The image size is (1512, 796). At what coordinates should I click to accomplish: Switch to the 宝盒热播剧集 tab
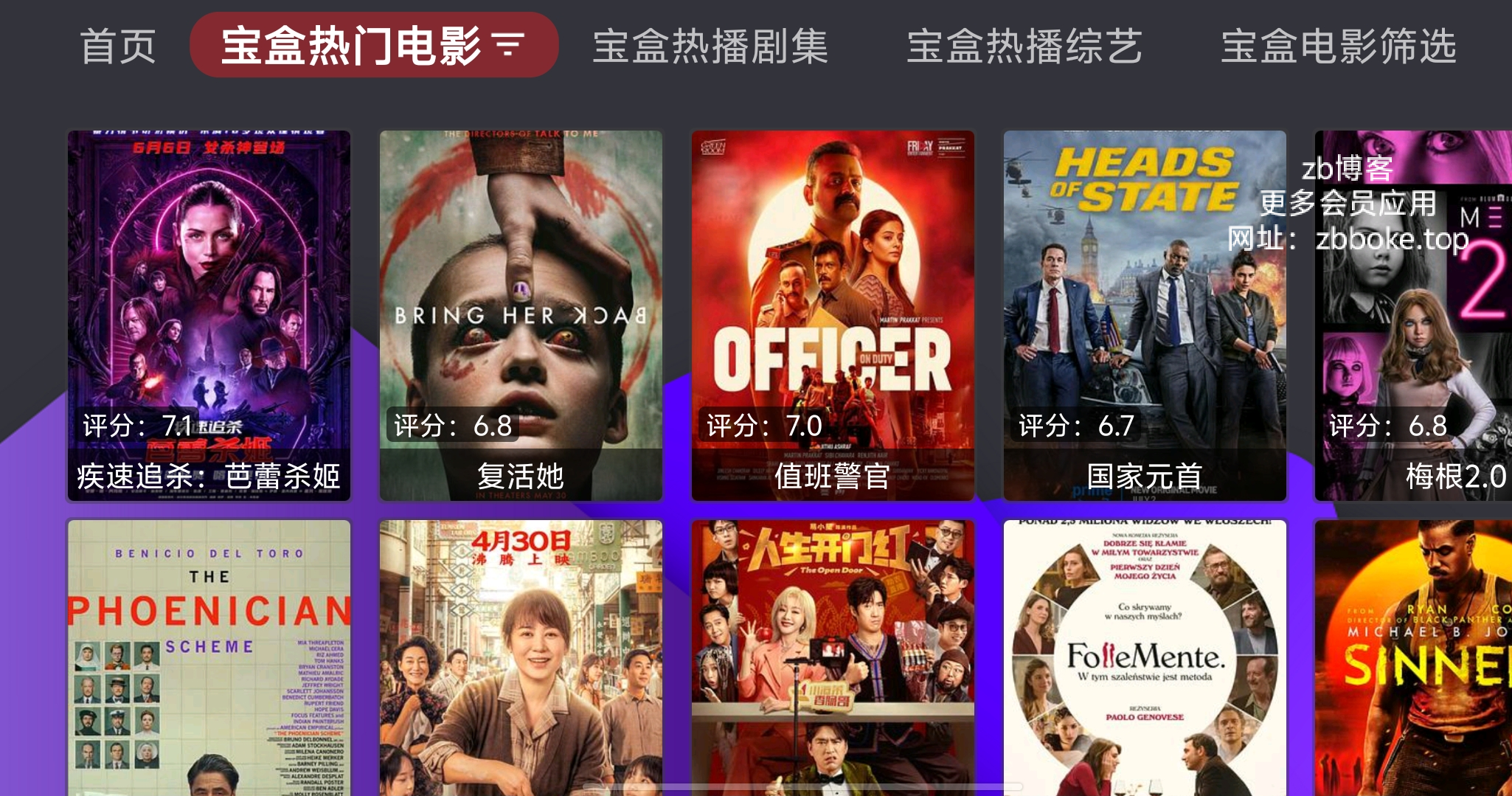click(710, 46)
